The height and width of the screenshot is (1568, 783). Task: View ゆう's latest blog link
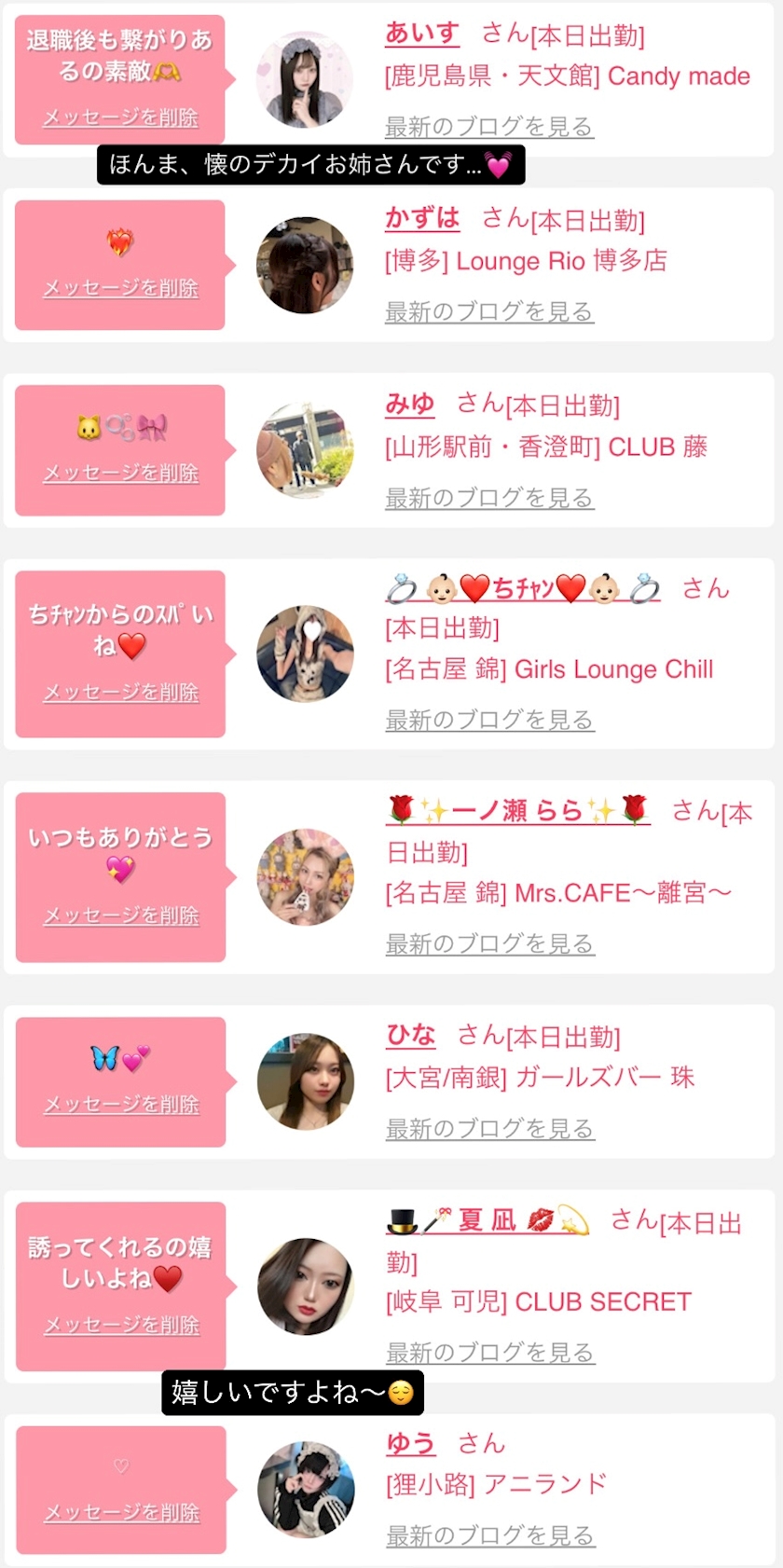click(x=490, y=1535)
